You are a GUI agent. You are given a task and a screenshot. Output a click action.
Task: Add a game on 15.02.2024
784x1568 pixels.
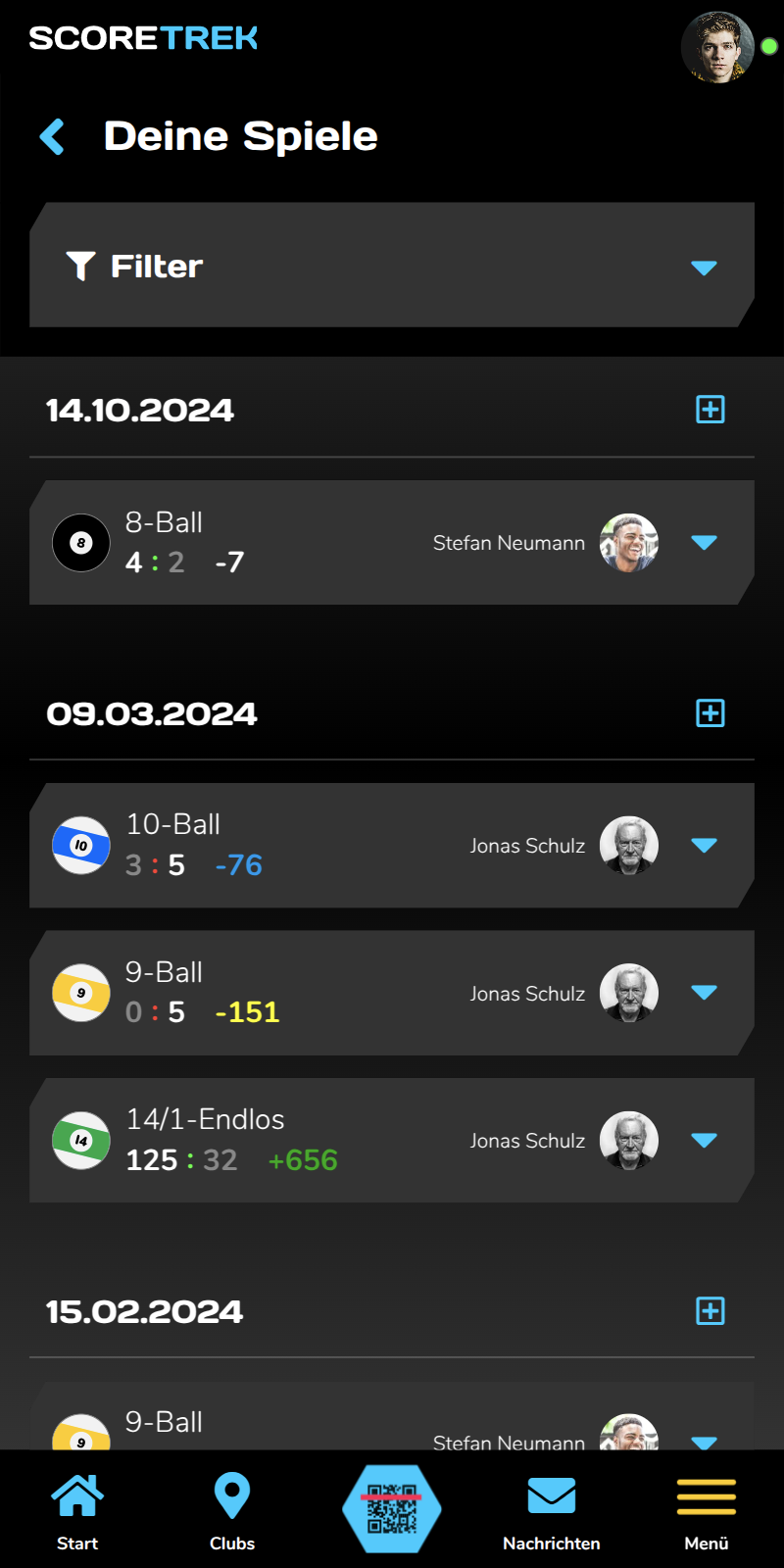(710, 1311)
